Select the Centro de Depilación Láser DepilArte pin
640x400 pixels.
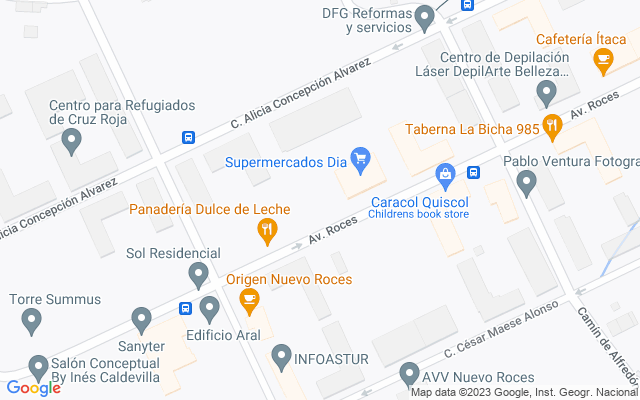pyautogui.click(x=546, y=94)
